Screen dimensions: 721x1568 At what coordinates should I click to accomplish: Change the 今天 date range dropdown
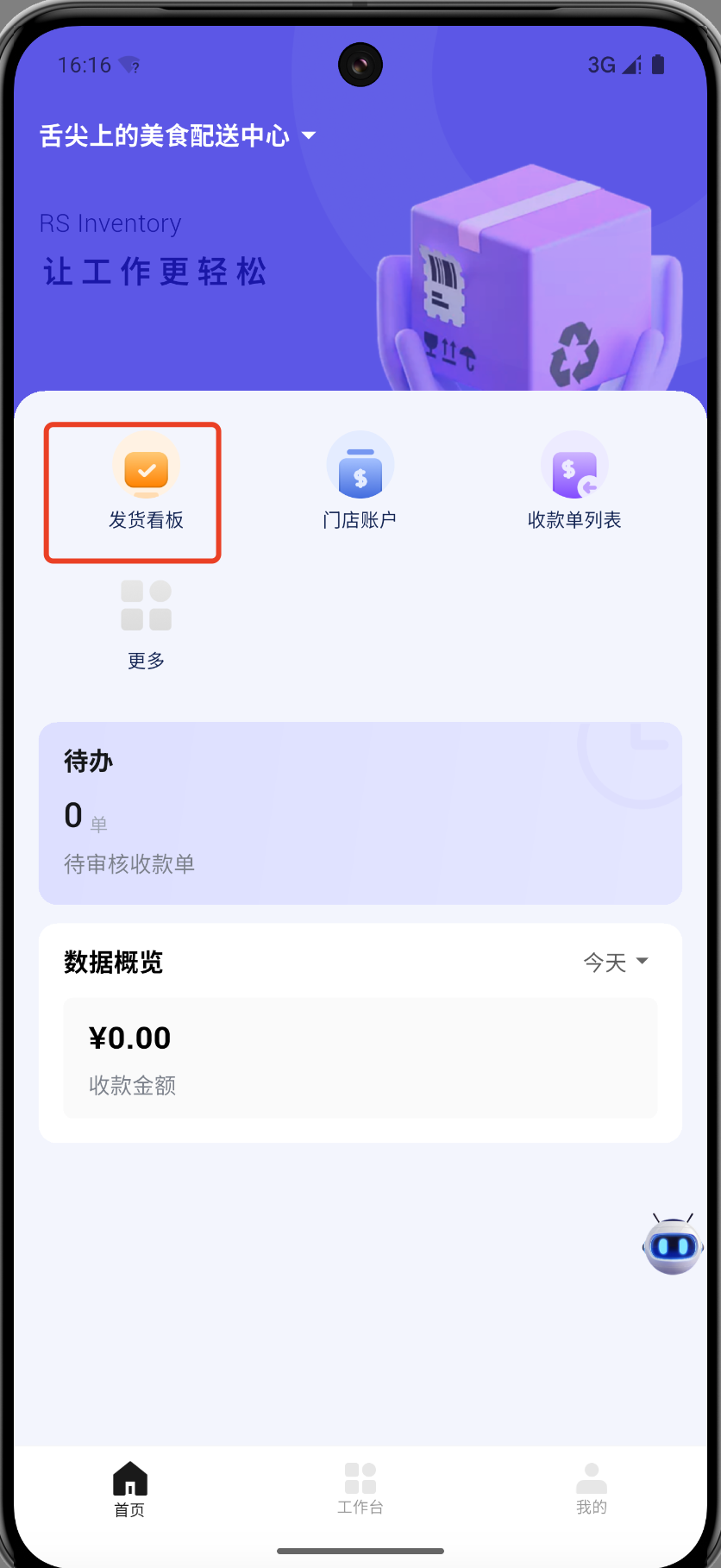[x=616, y=962]
